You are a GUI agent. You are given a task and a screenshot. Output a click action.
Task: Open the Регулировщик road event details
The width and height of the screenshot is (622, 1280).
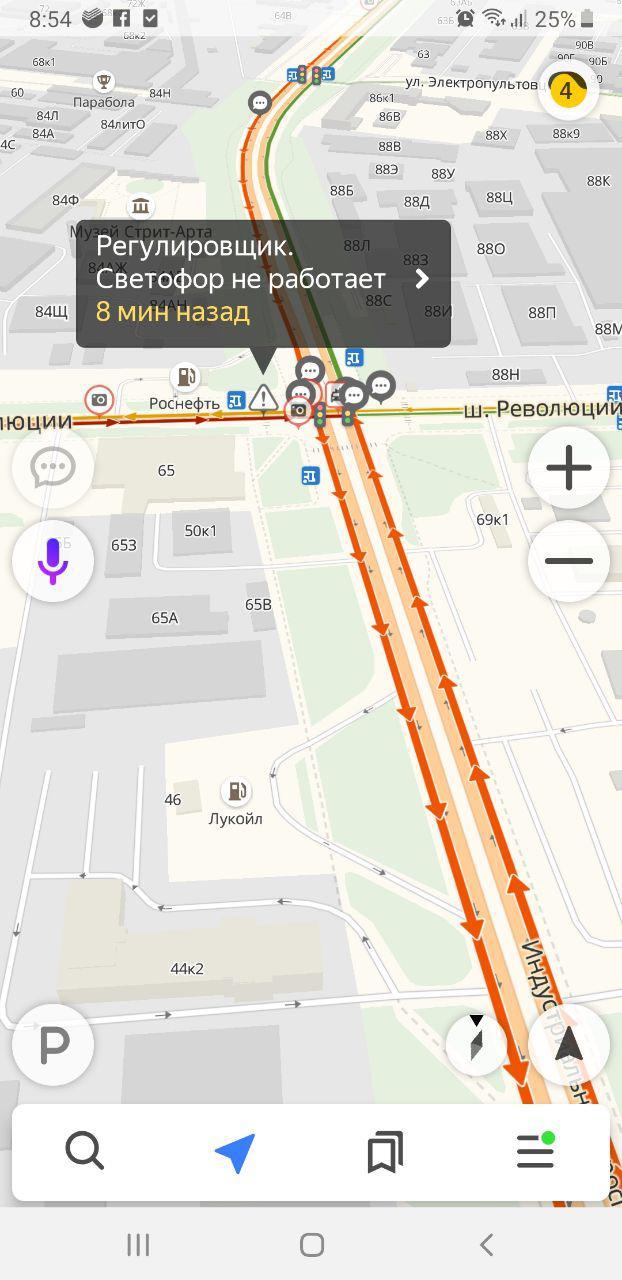[263, 283]
